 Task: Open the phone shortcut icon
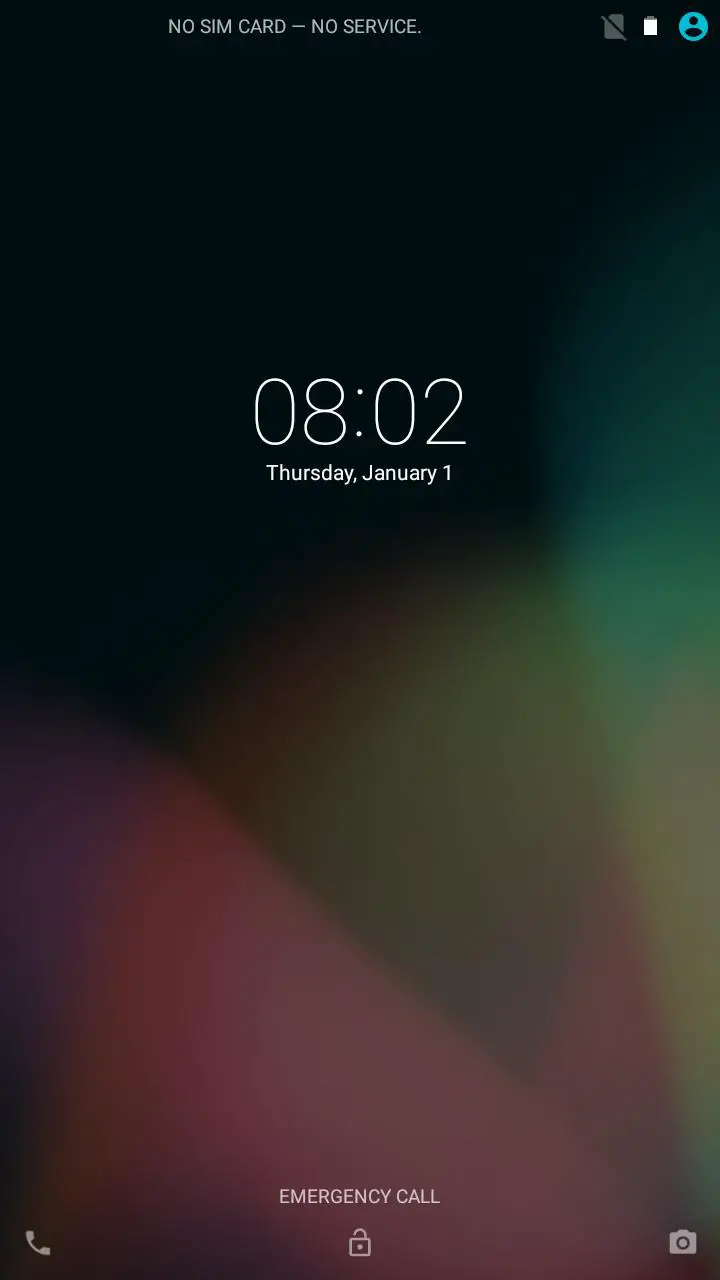38,1243
